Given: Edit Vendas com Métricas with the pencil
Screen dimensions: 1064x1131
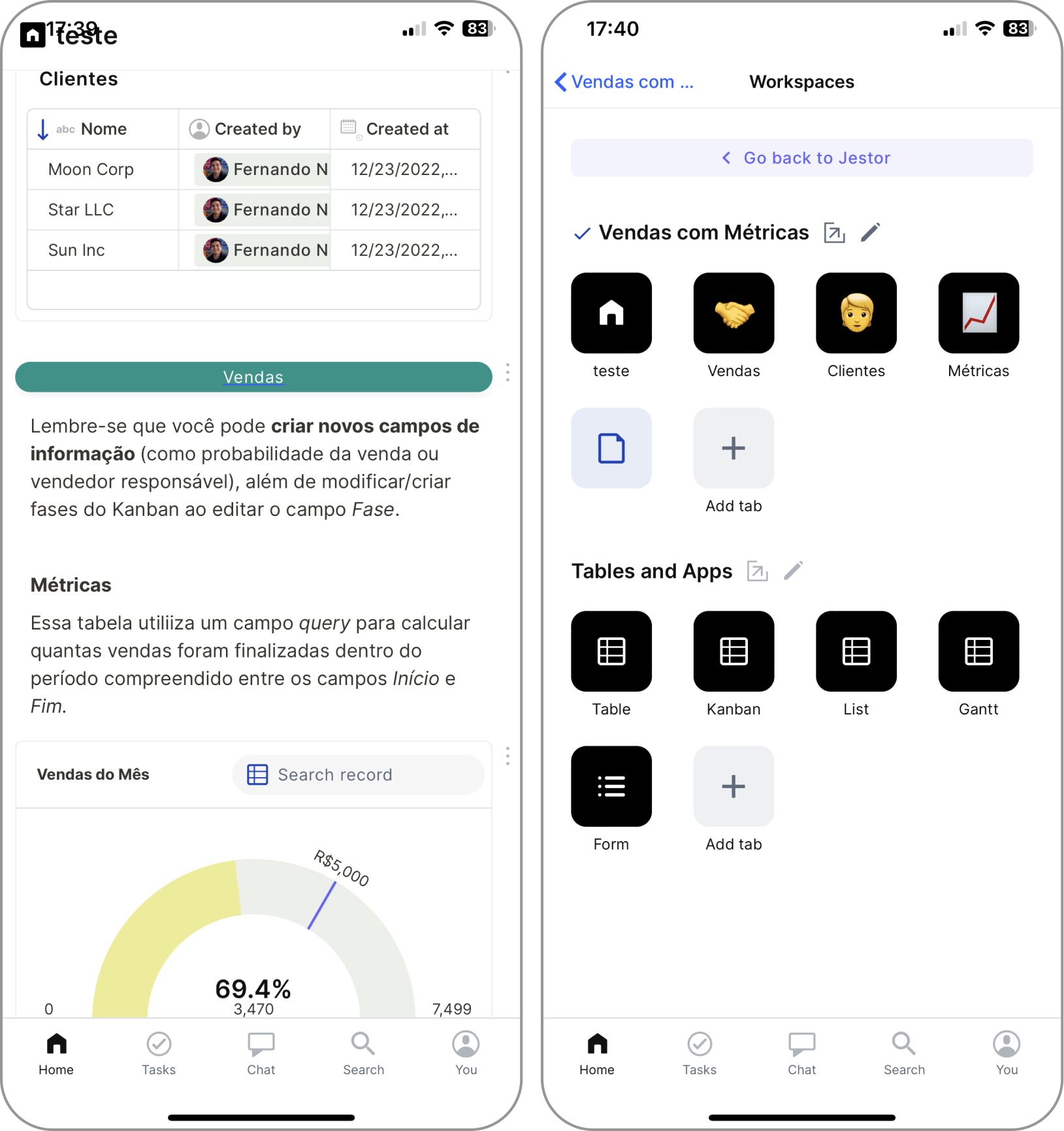Looking at the screenshot, I should click(870, 232).
